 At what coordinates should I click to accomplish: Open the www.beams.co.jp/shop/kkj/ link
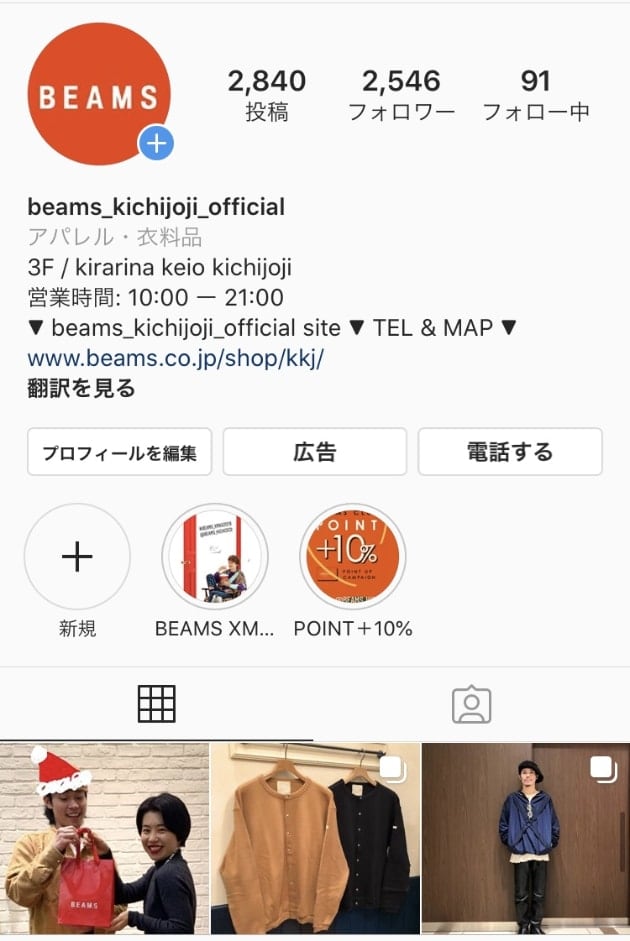coord(176,358)
